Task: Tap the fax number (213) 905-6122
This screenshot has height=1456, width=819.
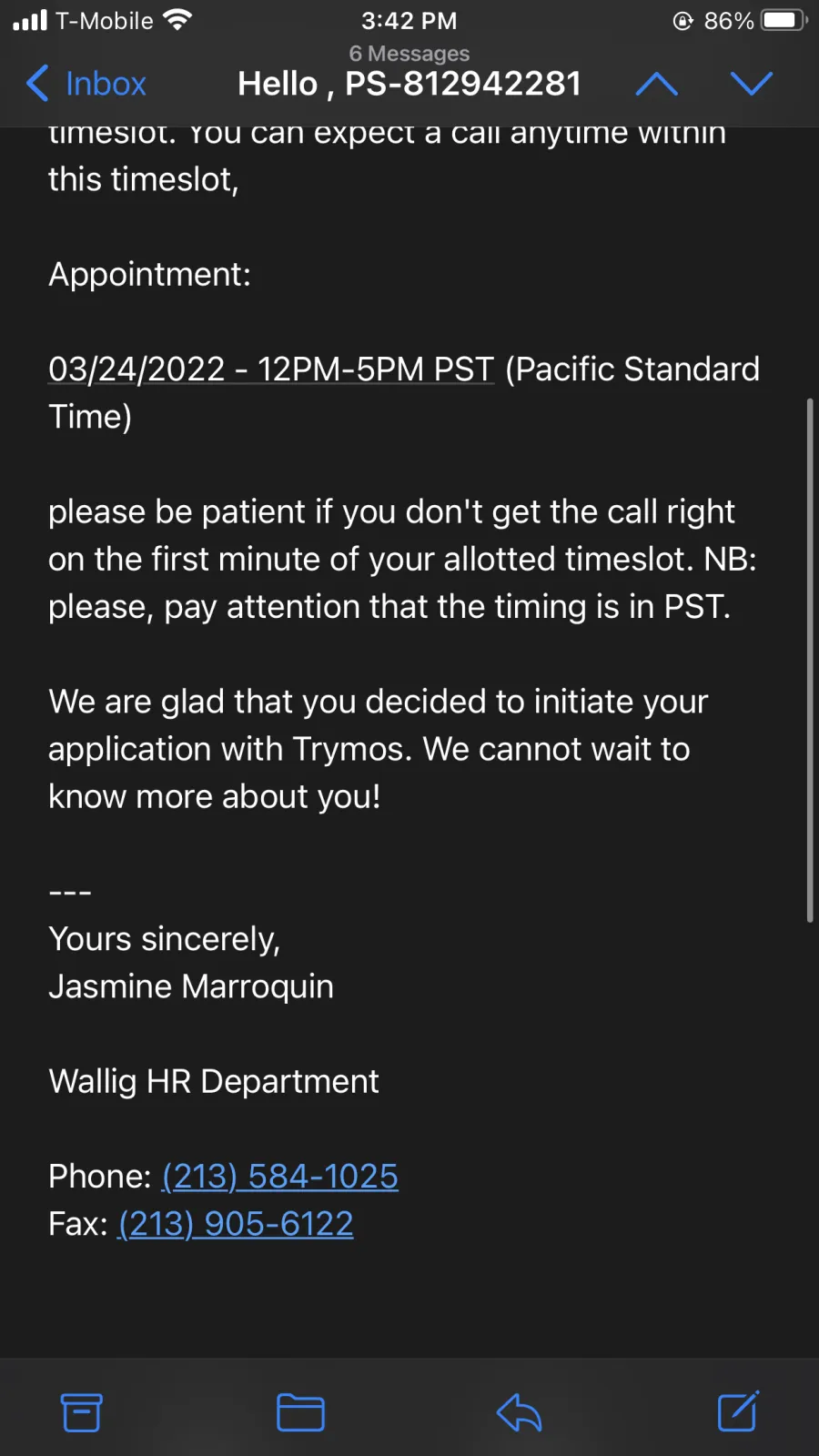Action: 236,1224
